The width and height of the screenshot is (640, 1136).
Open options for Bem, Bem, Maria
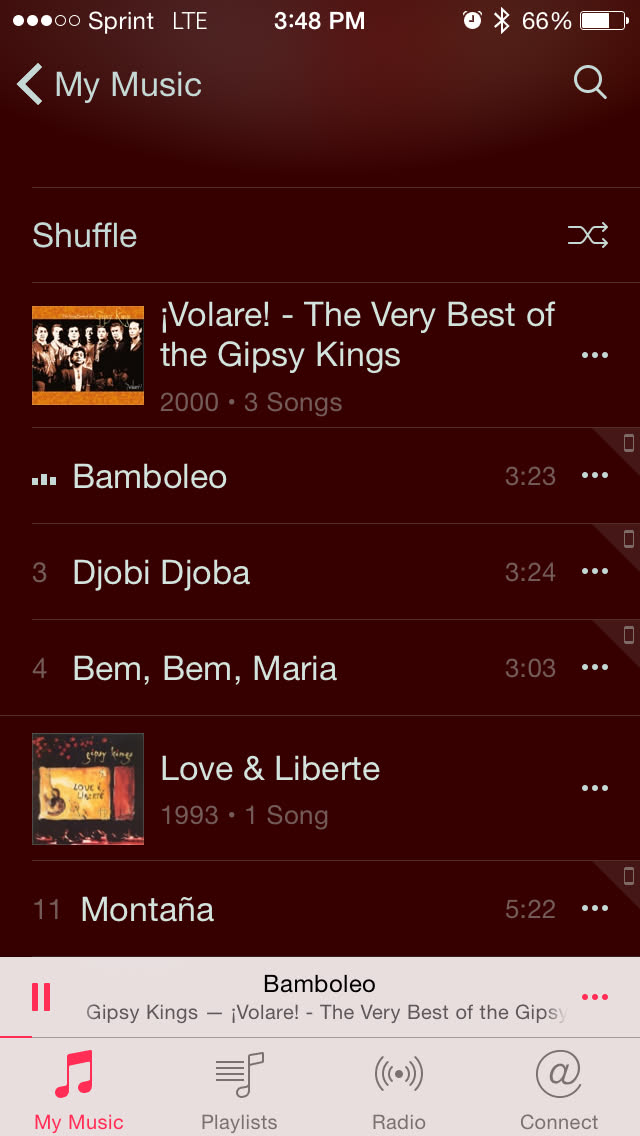tap(595, 668)
